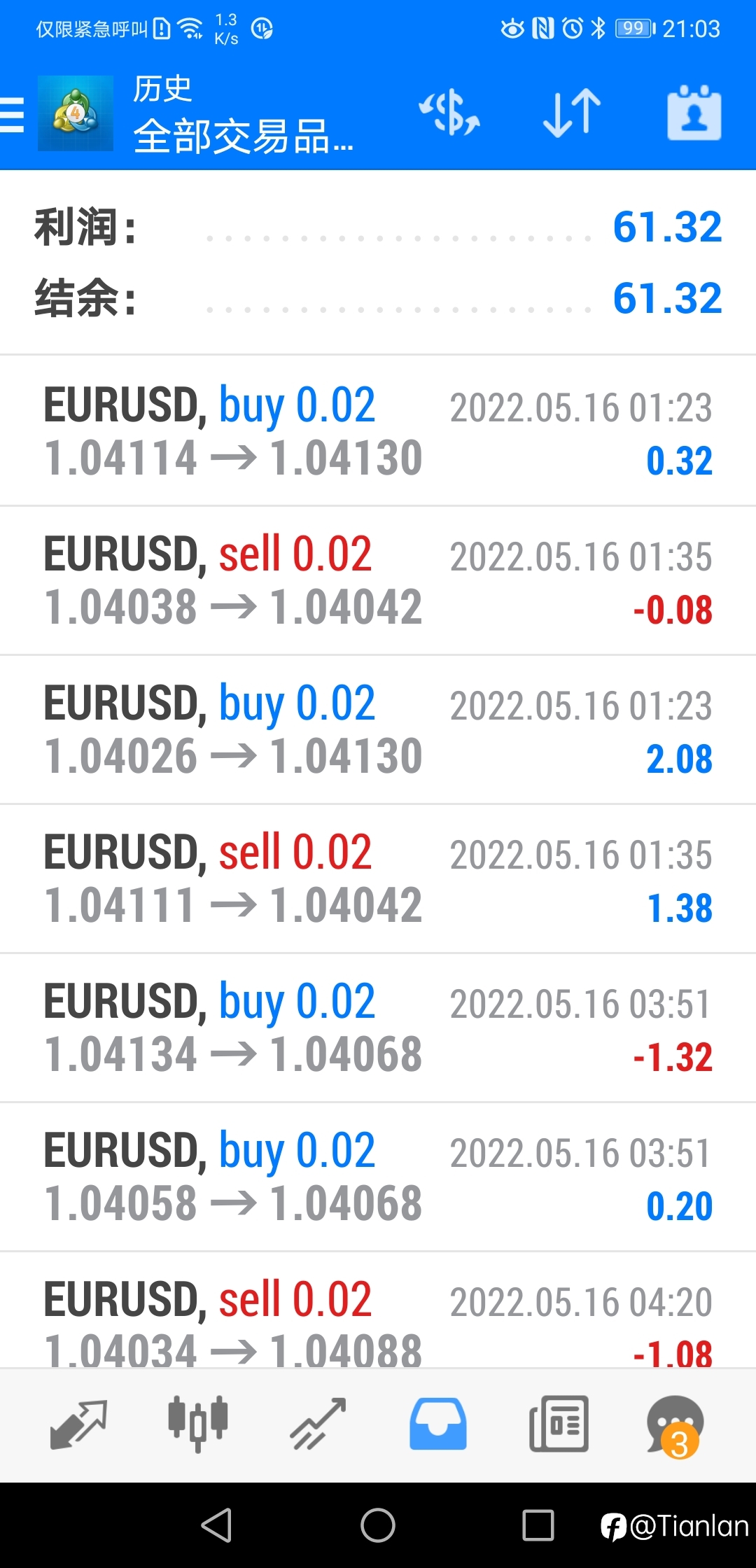Go to the system home screen
Viewport: 756px width, 1568px height.
click(x=378, y=1525)
